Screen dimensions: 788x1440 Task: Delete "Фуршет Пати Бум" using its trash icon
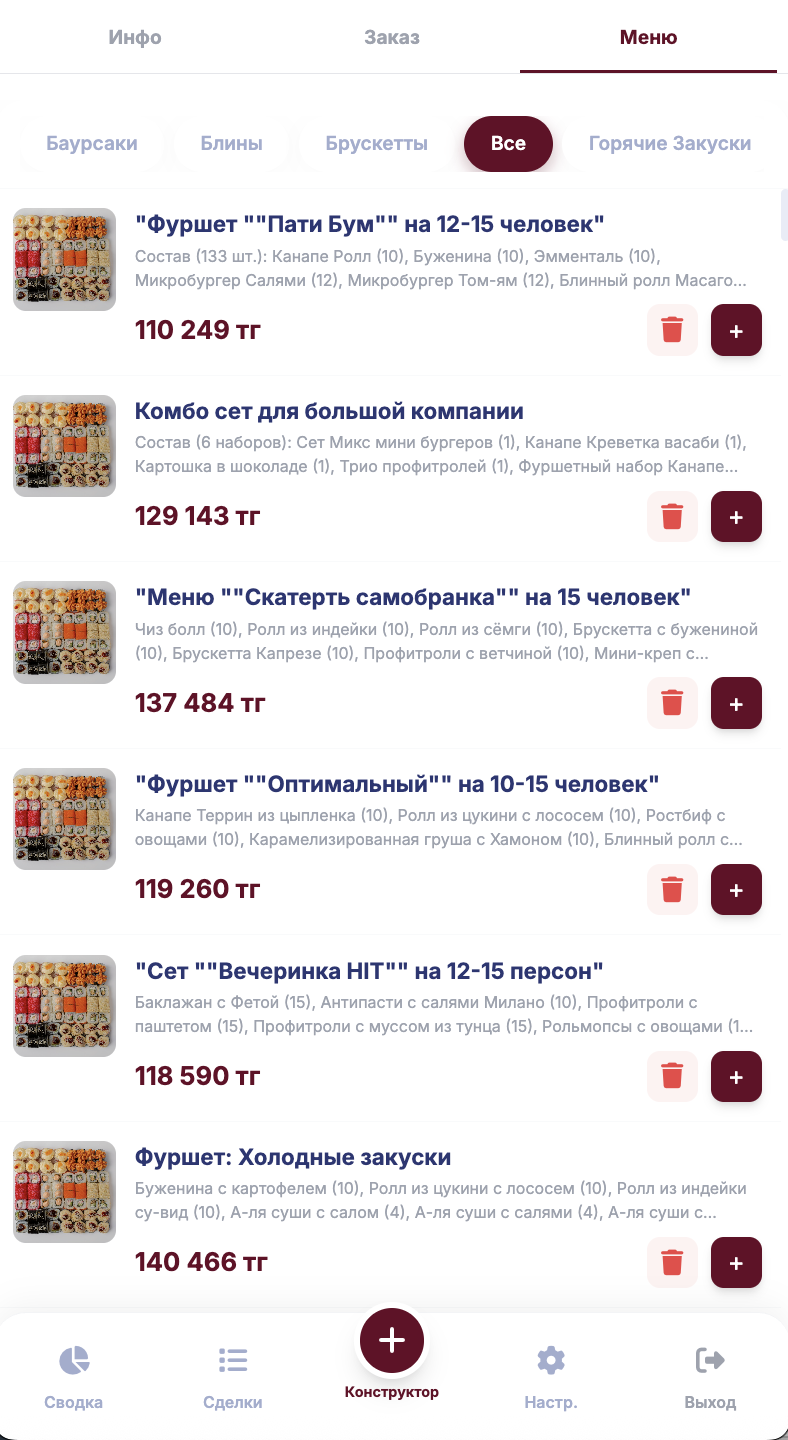672,330
